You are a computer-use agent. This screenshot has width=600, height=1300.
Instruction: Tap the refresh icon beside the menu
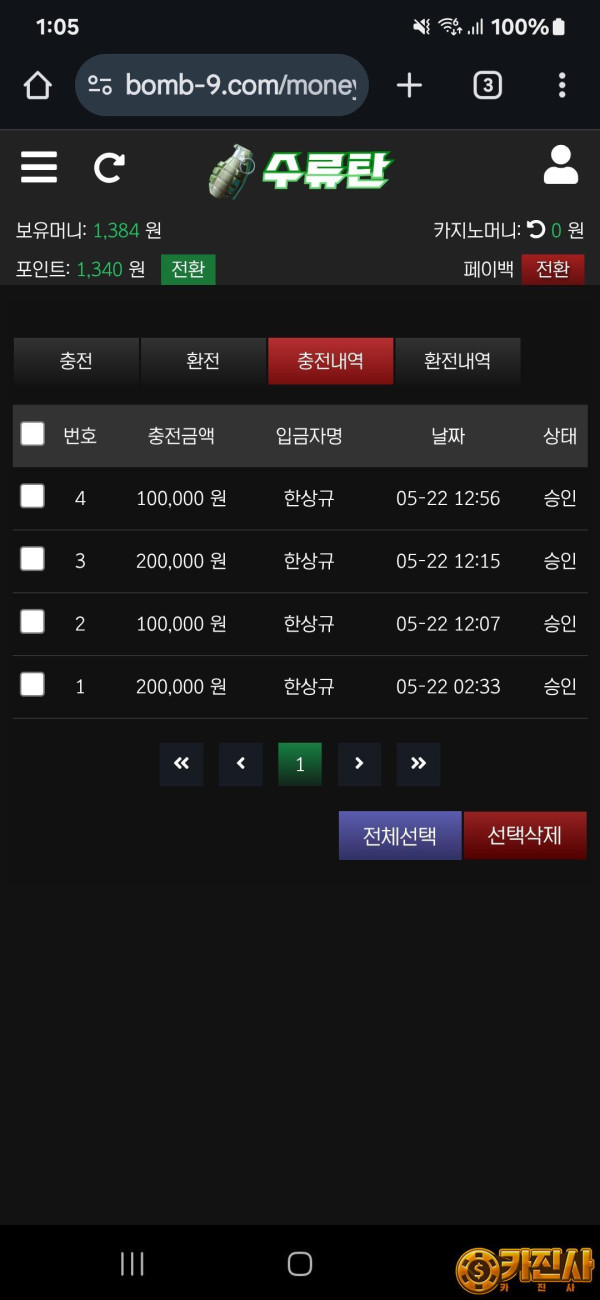pyautogui.click(x=109, y=167)
